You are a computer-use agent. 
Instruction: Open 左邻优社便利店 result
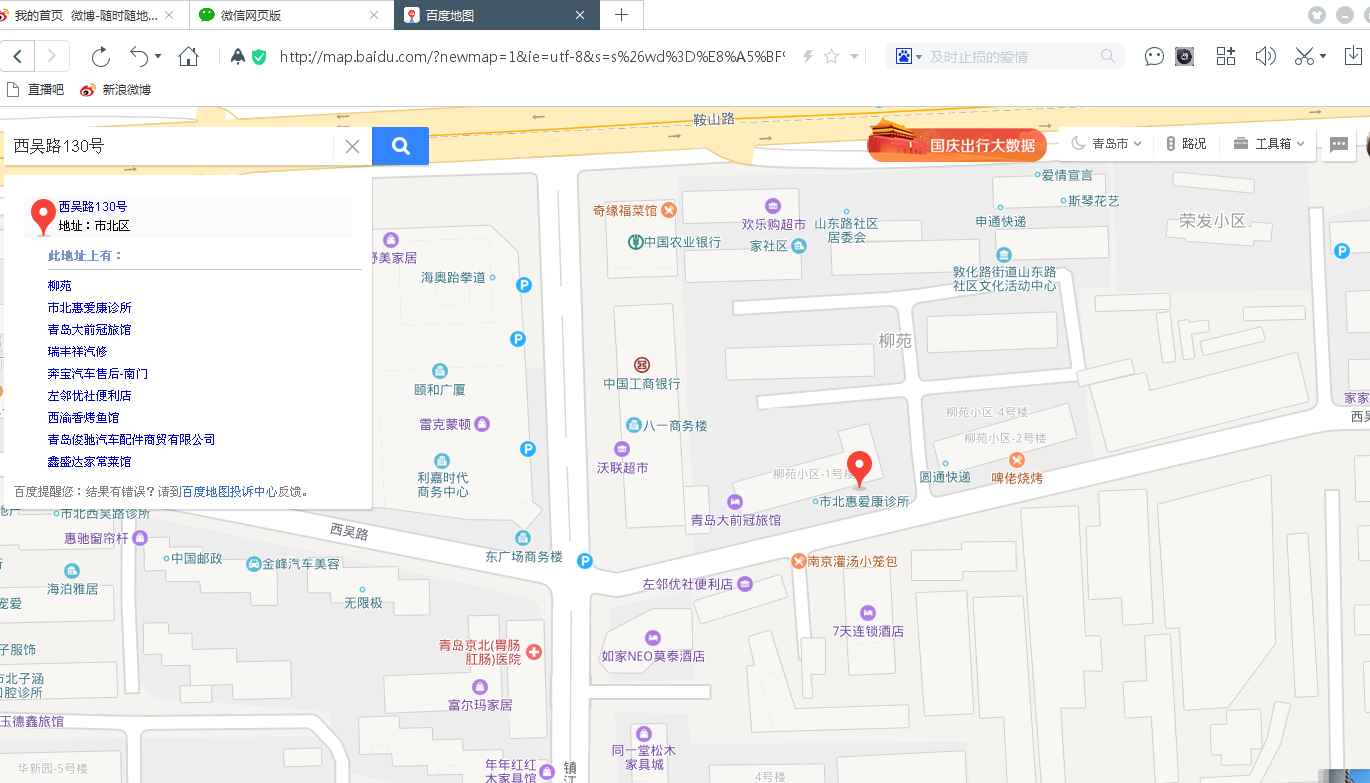(x=90, y=396)
